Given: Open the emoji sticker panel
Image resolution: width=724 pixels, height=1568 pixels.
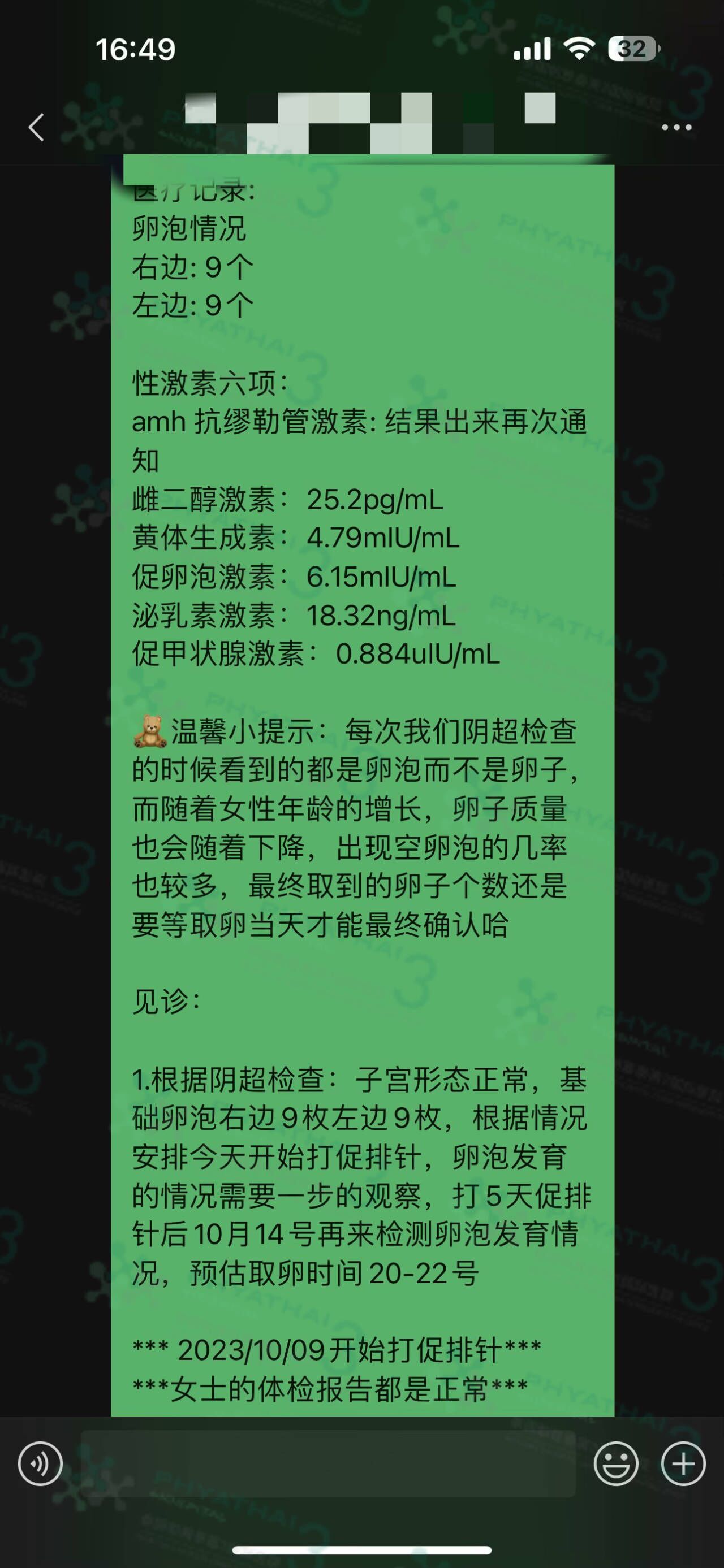Looking at the screenshot, I should [x=615, y=1464].
